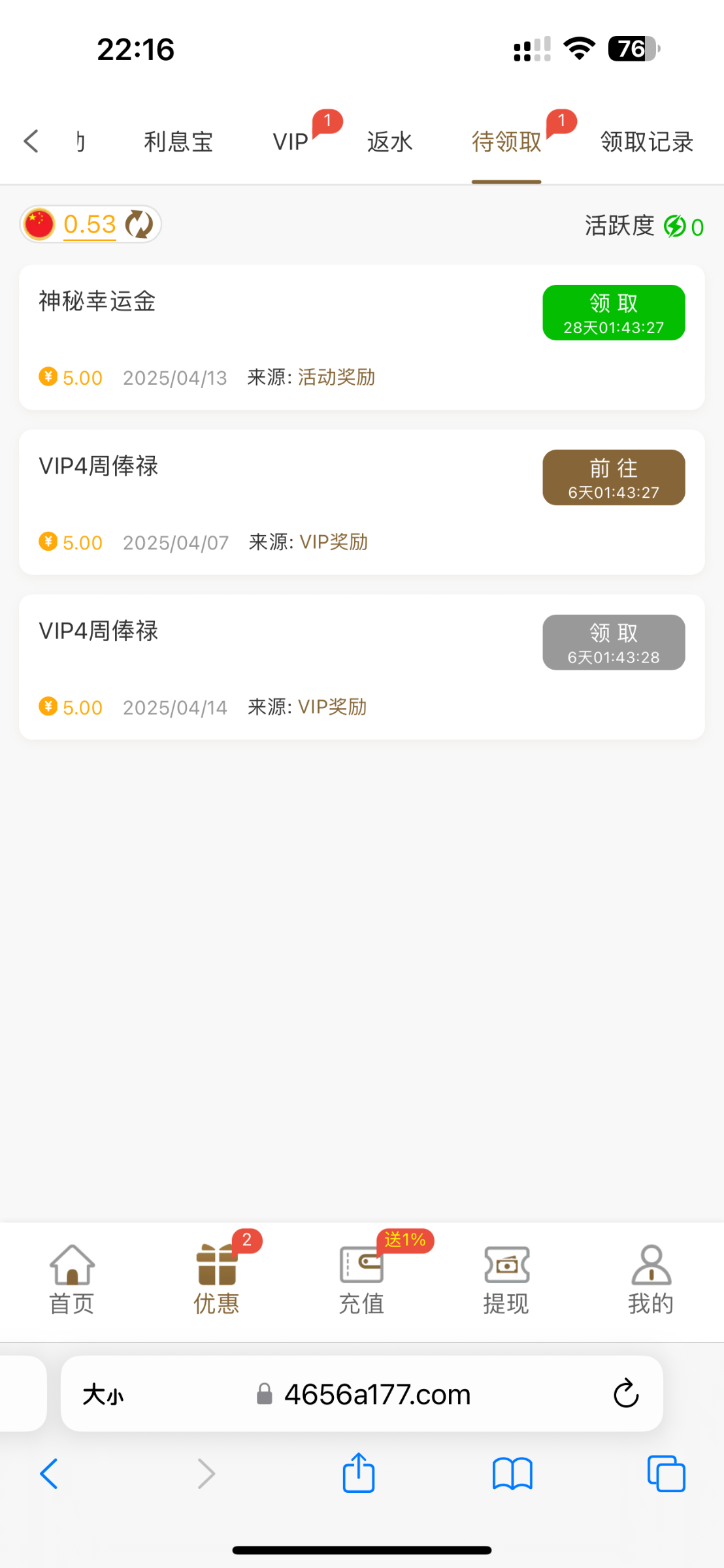This screenshot has width=724, height=1568.
Task: Go back using the top-left arrow
Action: pyautogui.click(x=31, y=141)
